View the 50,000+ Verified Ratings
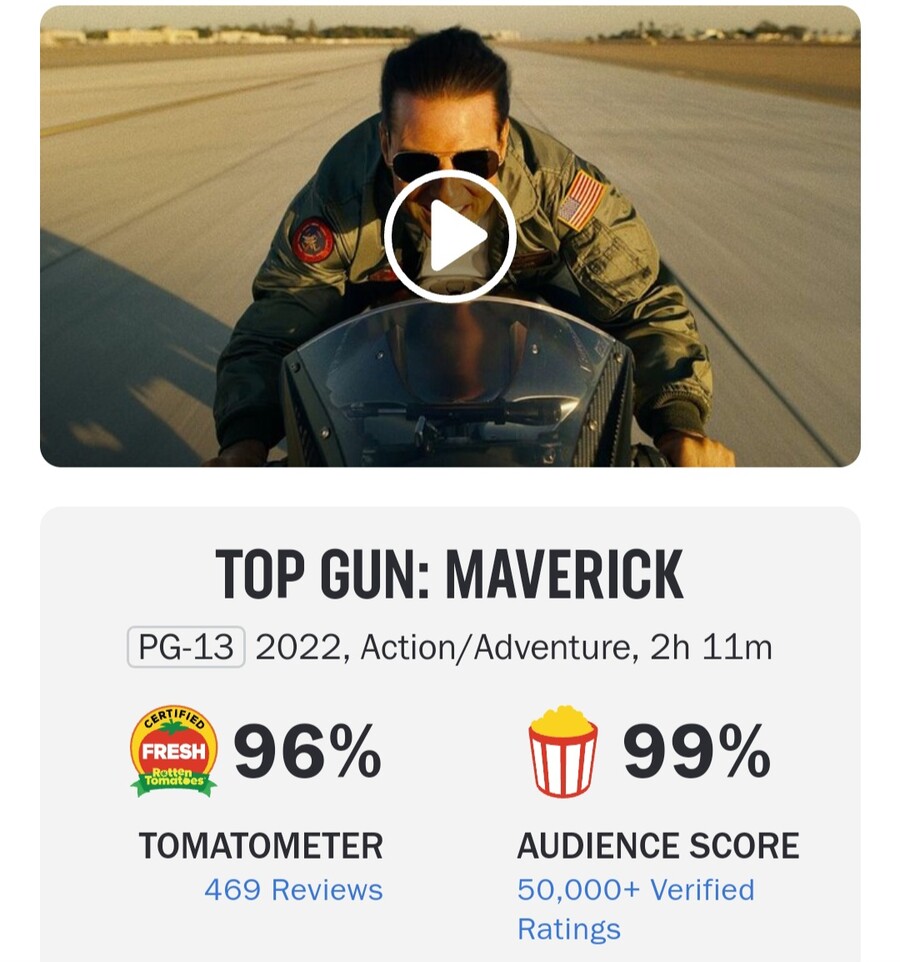 (x=635, y=890)
